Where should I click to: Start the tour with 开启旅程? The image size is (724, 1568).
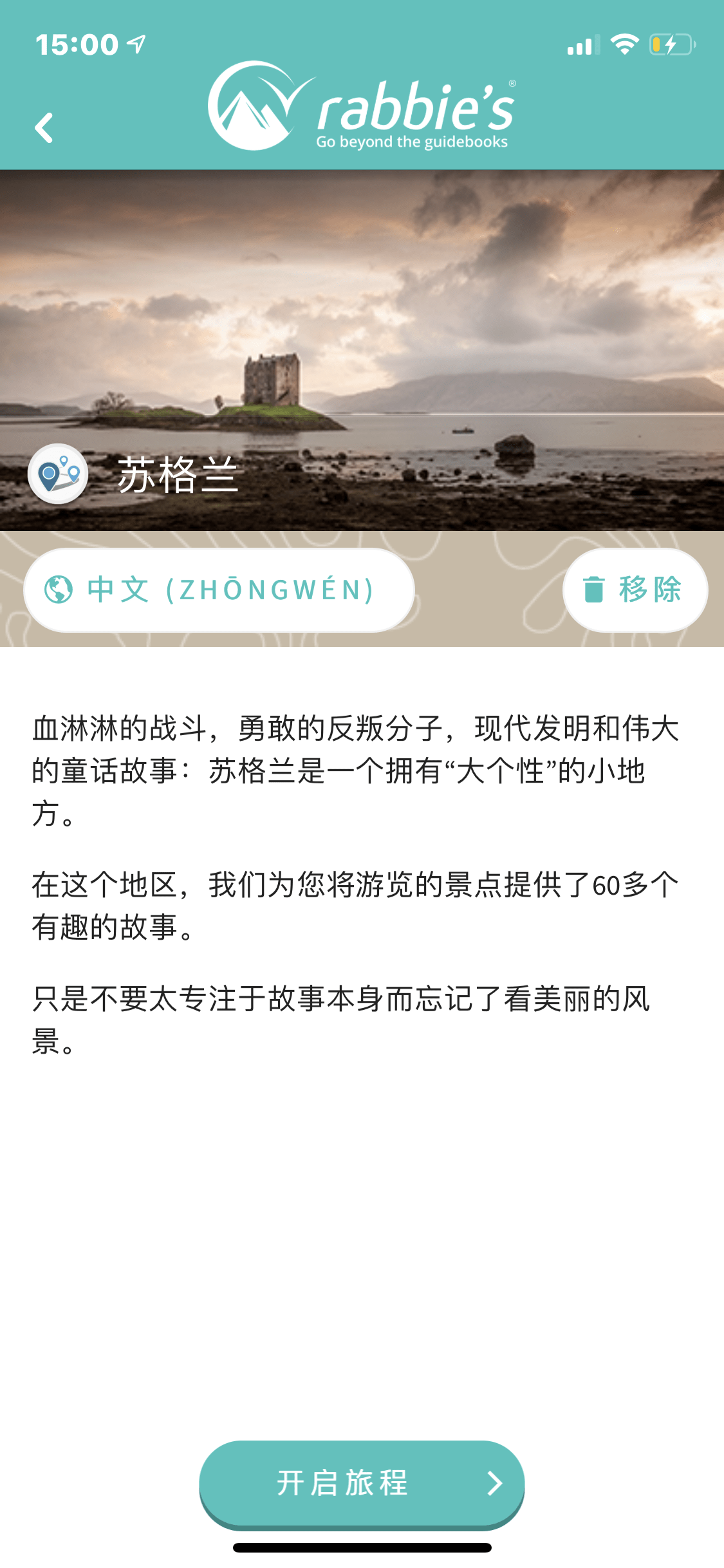pyautogui.click(x=362, y=1482)
